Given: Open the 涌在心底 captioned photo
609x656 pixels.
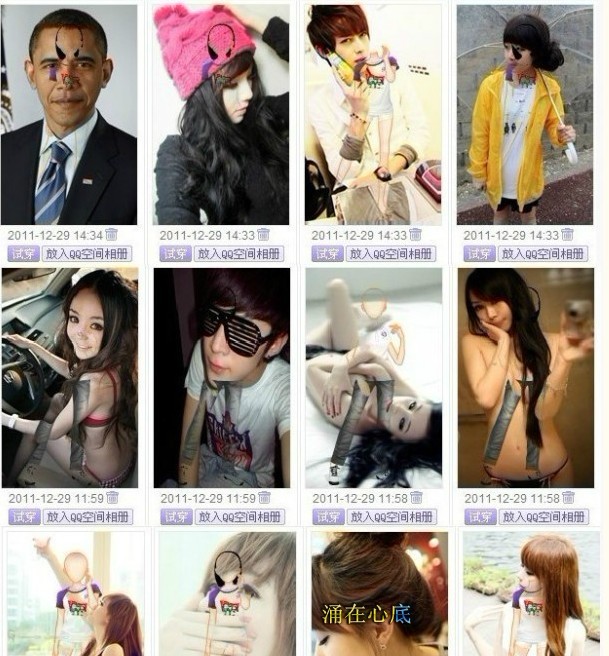Looking at the screenshot, I should click(x=374, y=595).
